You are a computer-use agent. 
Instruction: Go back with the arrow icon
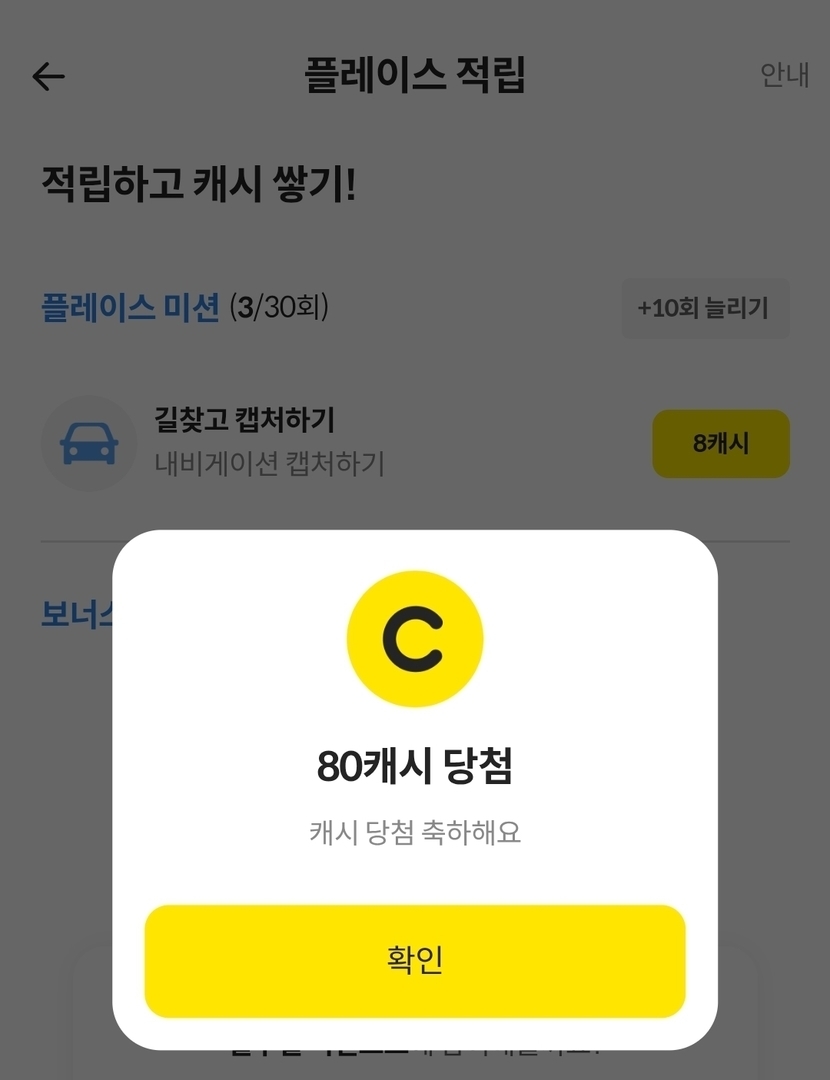(x=48, y=77)
